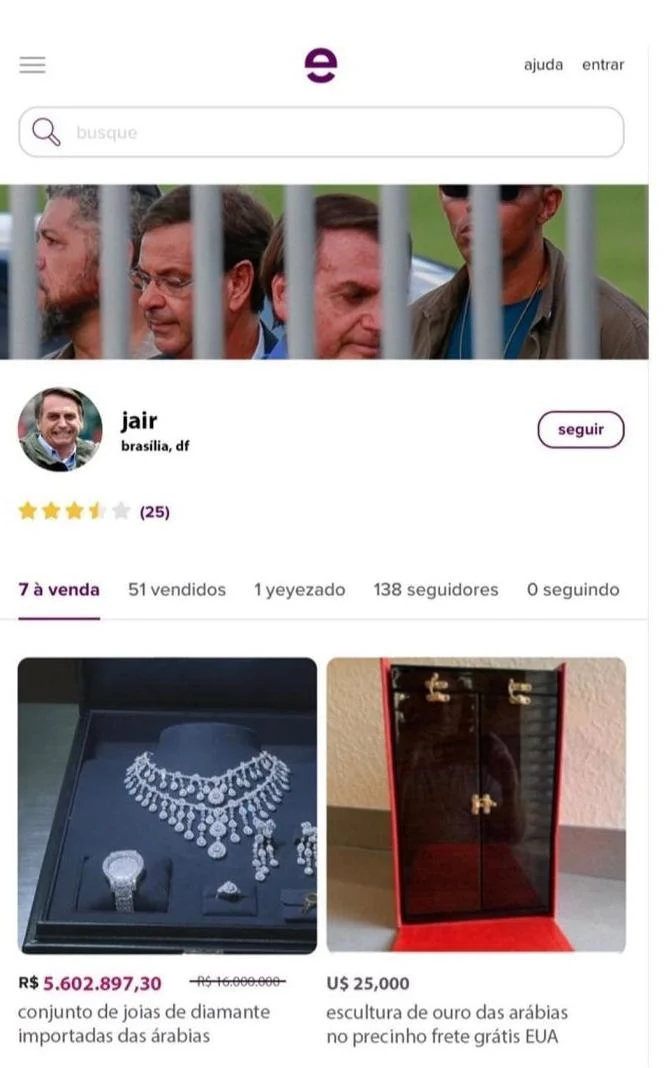Tap the ajuda link
This screenshot has width=669, height=1068.
(543, 65)
